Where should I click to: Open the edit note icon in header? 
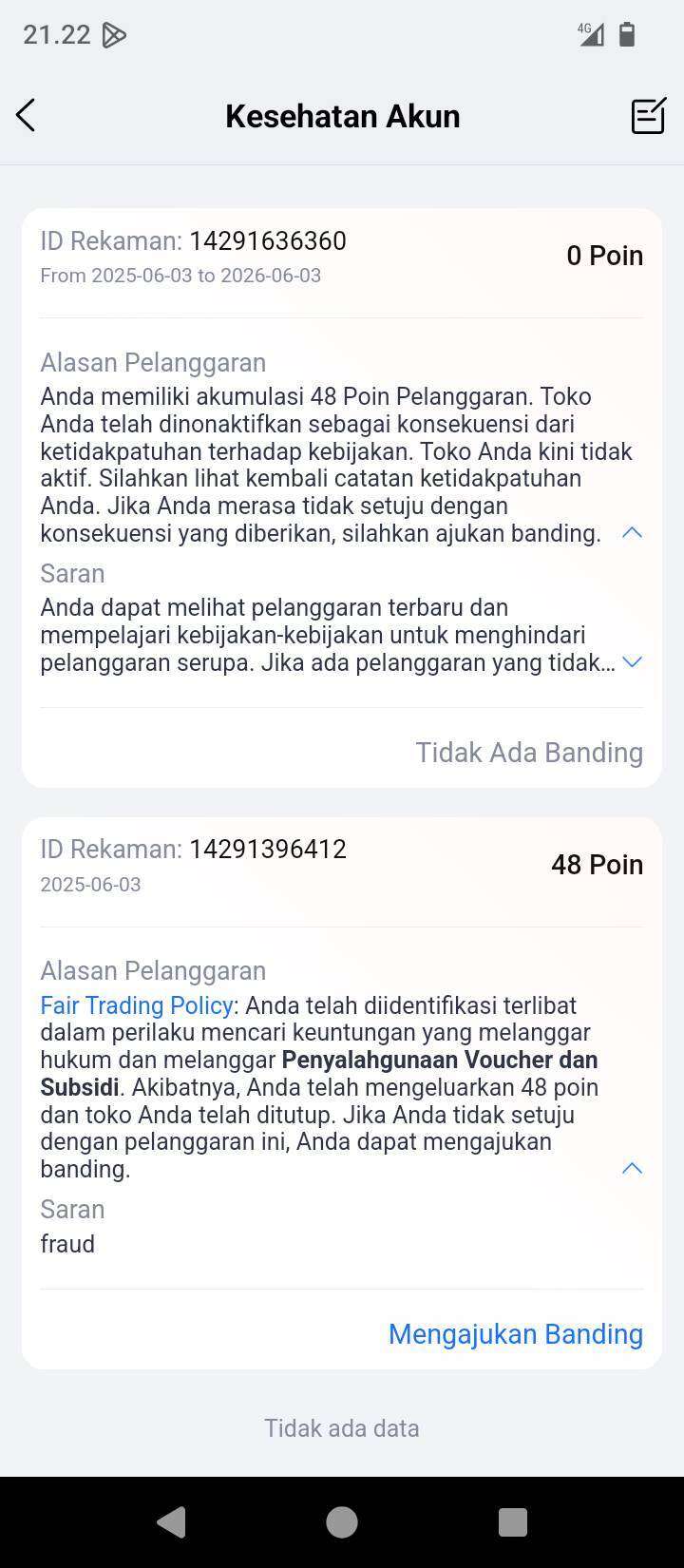(x=649, y=116)
